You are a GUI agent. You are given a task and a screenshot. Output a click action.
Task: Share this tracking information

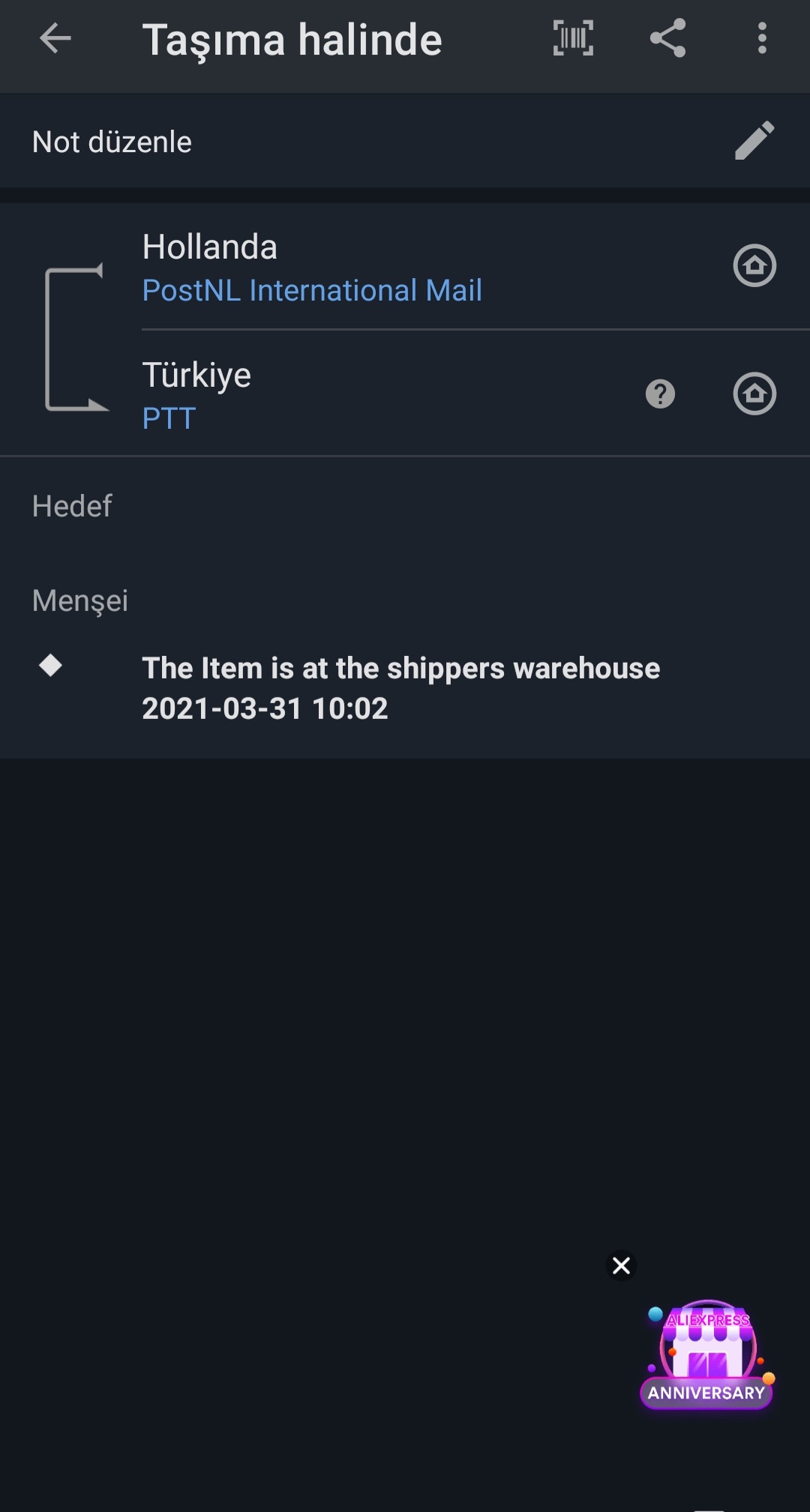click(667, 38)
